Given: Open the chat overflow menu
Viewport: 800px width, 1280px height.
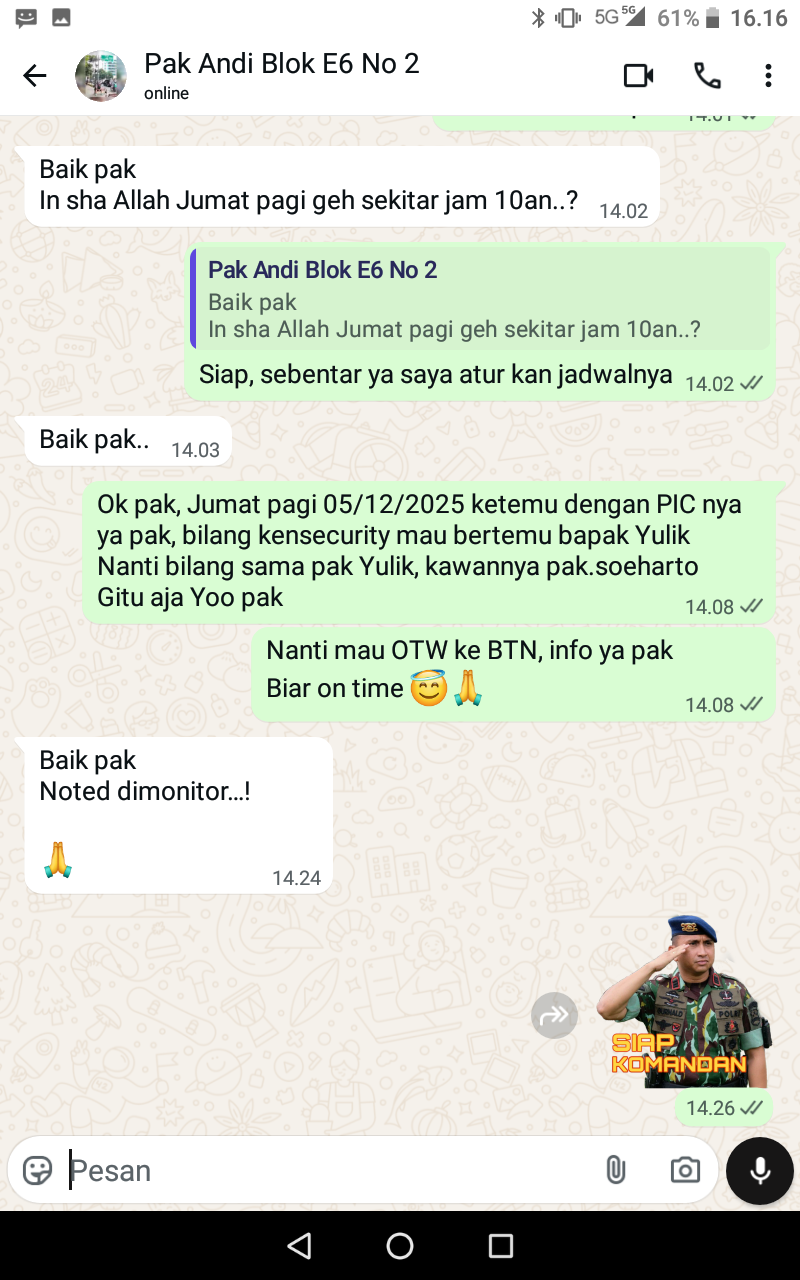Looking at the screenshot, I should [768, 76].
